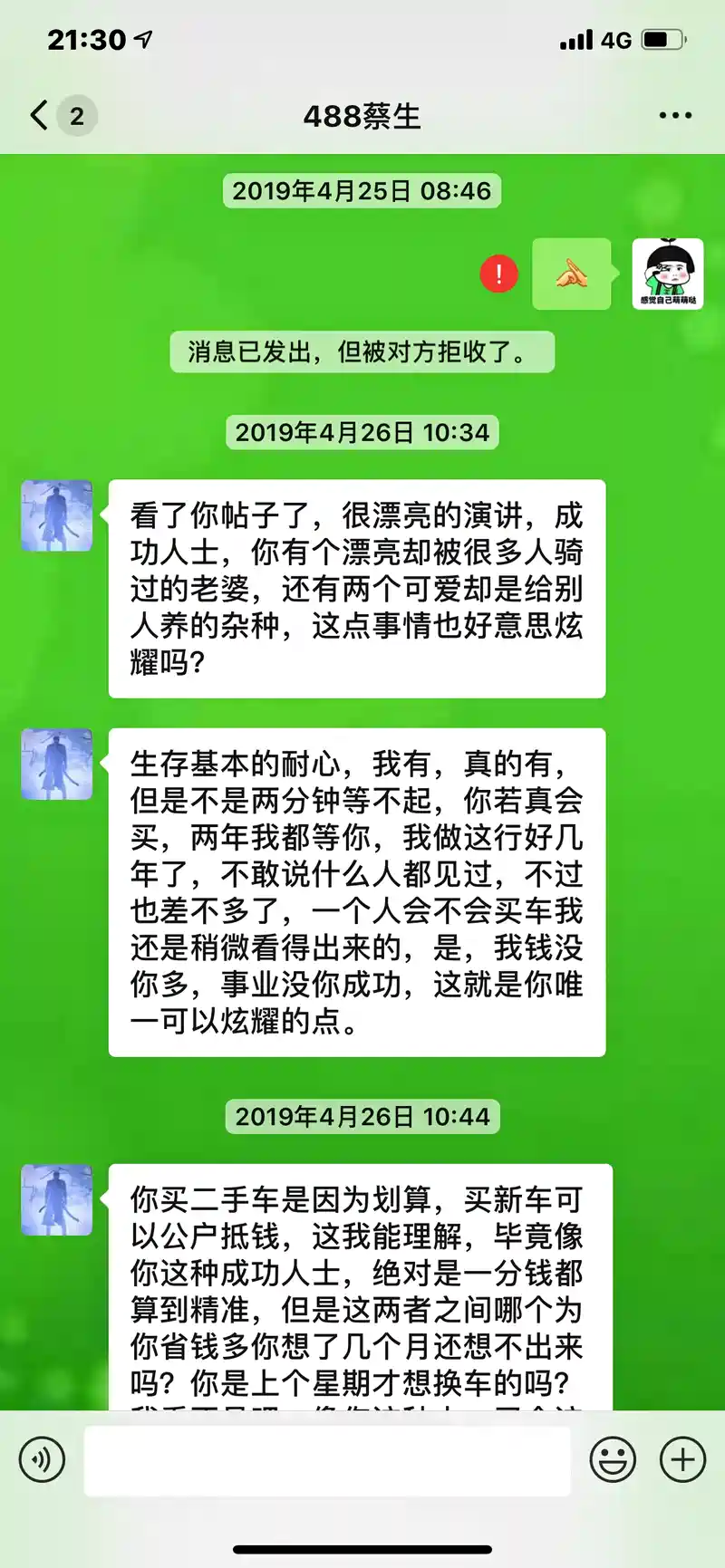This screenshot has height=1568, width=725.
Task: Switch to voice message input
Action: point(42,1459)
